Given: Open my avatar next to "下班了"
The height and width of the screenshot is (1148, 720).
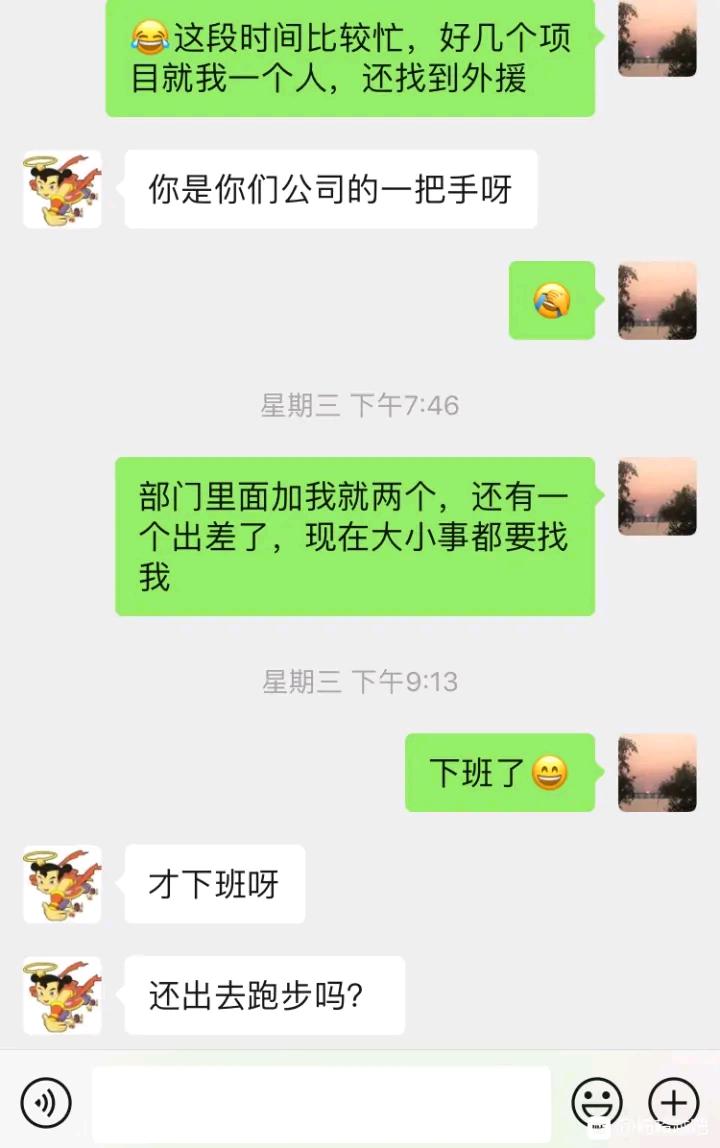Looking at the screenshot, I should (x=657, y=772).
